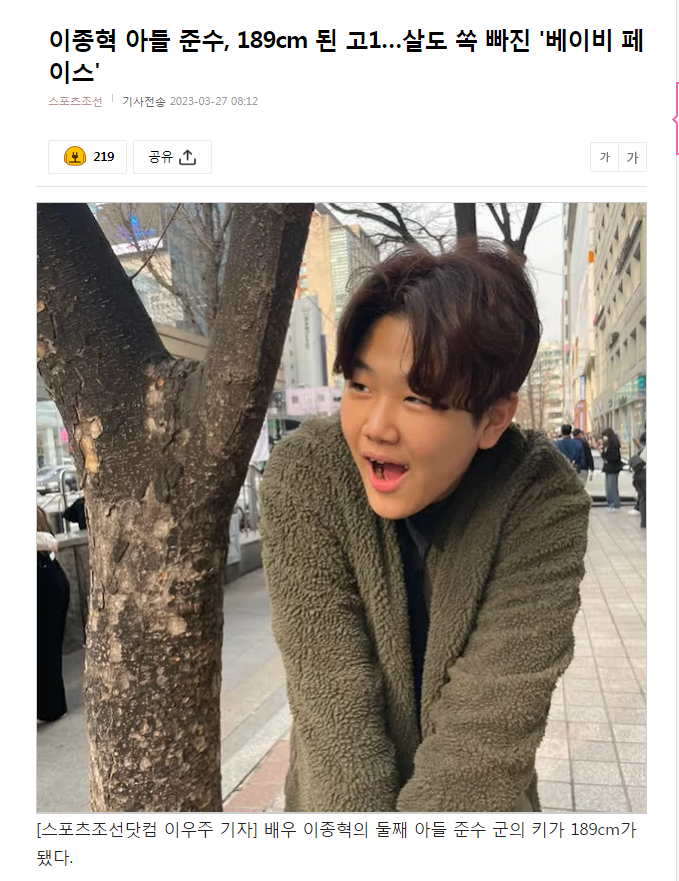Increase text size with larger 가 button
The image size is (679, 881).
632,157
